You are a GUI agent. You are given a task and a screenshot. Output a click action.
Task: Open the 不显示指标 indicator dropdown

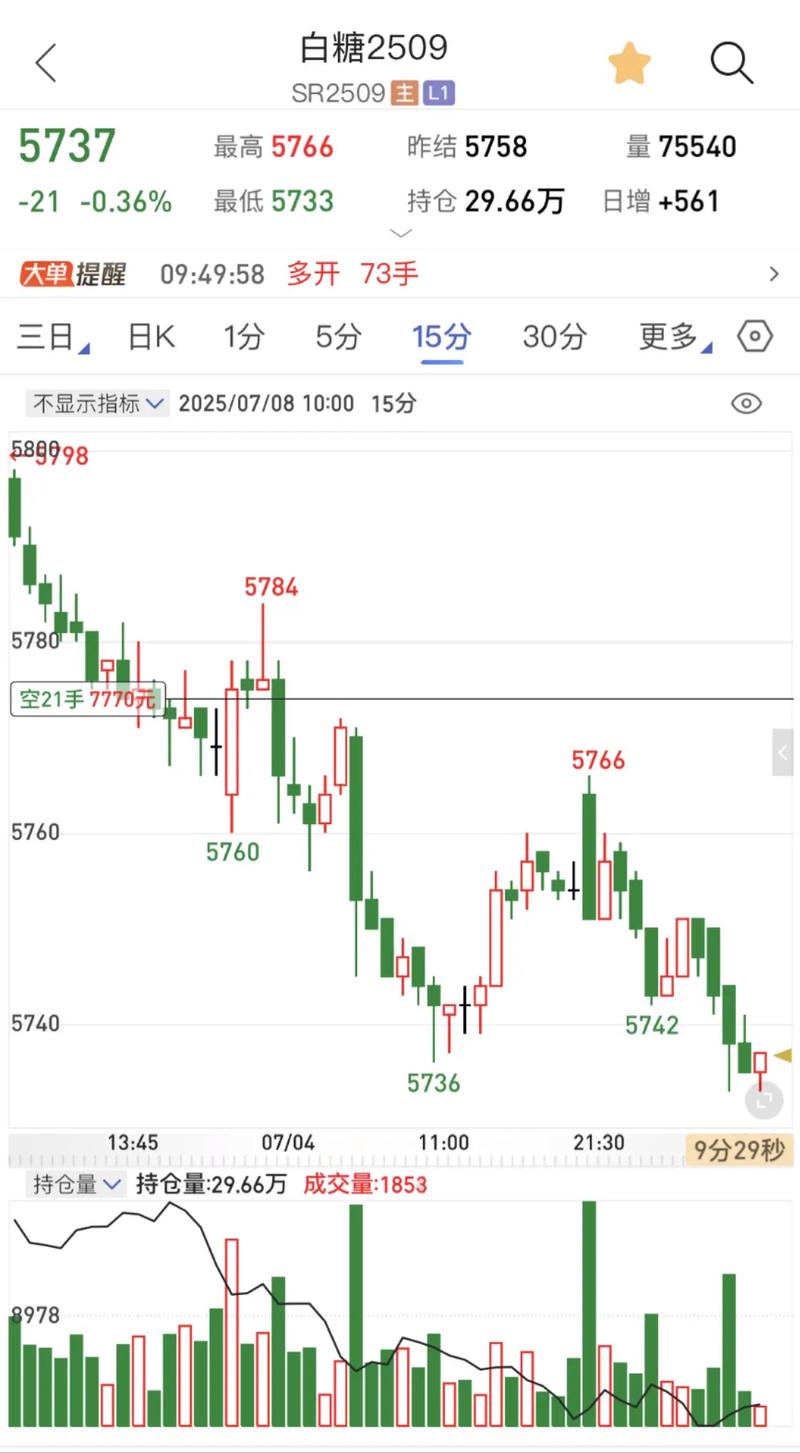pos(97,404)
